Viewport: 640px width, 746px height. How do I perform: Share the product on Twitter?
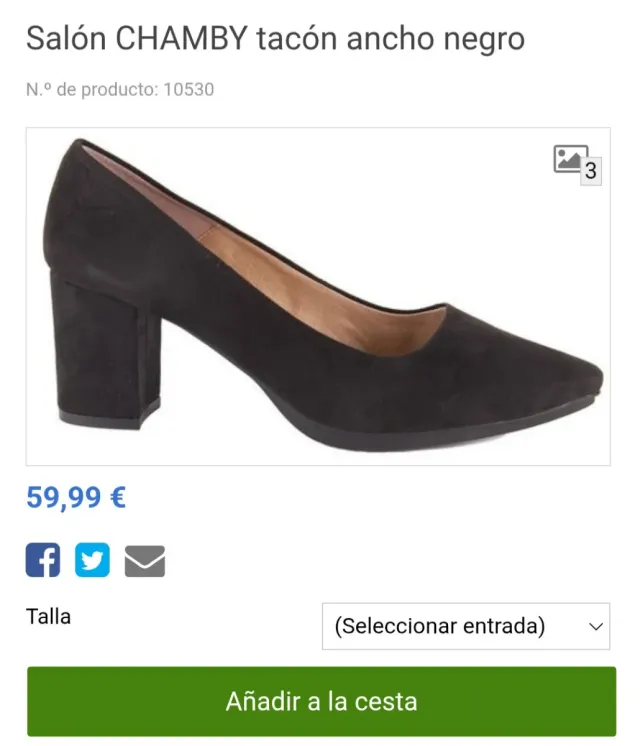click(93, 560)
